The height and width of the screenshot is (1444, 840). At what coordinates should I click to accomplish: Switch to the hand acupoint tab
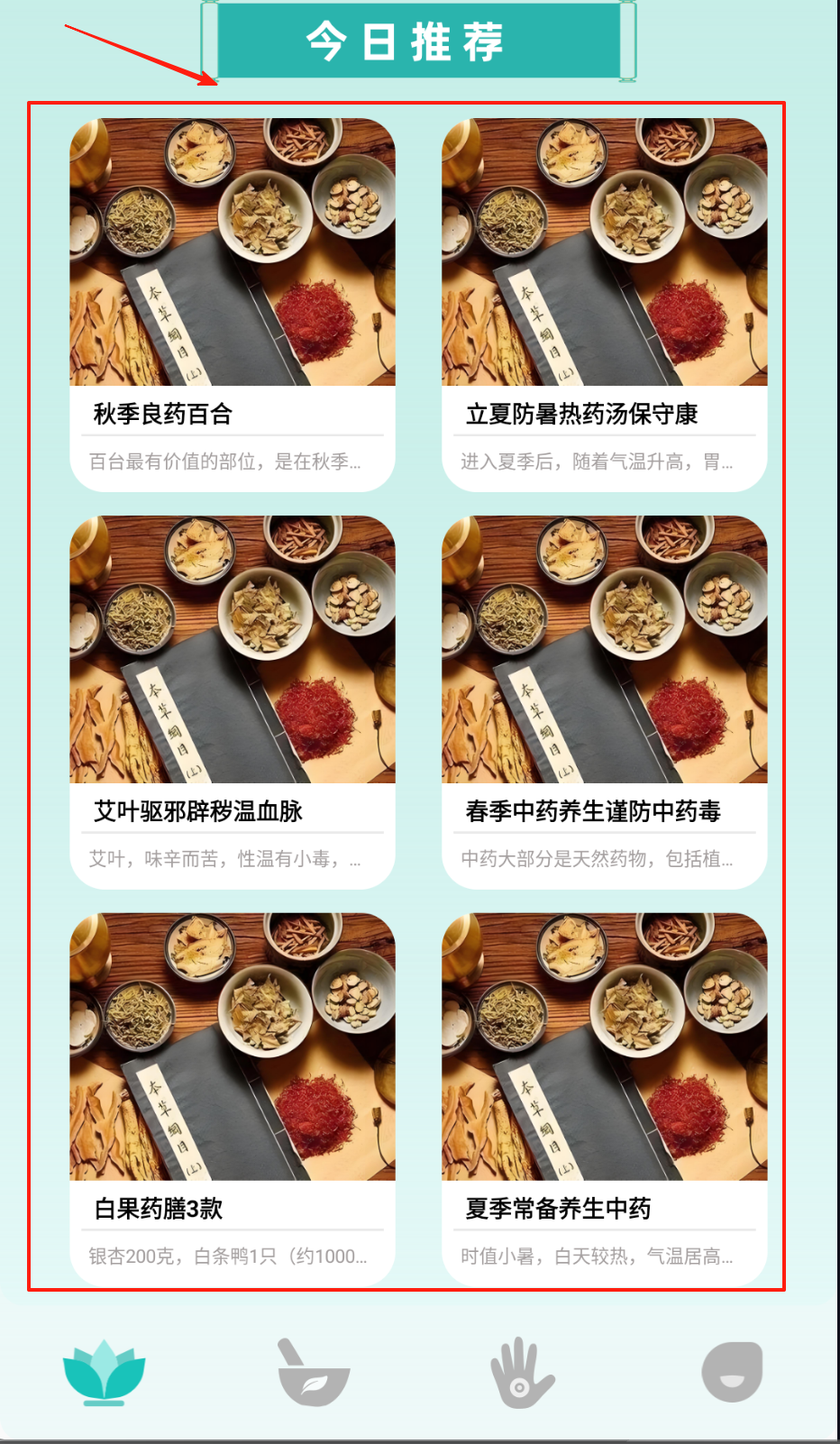tap(522, 1373)
